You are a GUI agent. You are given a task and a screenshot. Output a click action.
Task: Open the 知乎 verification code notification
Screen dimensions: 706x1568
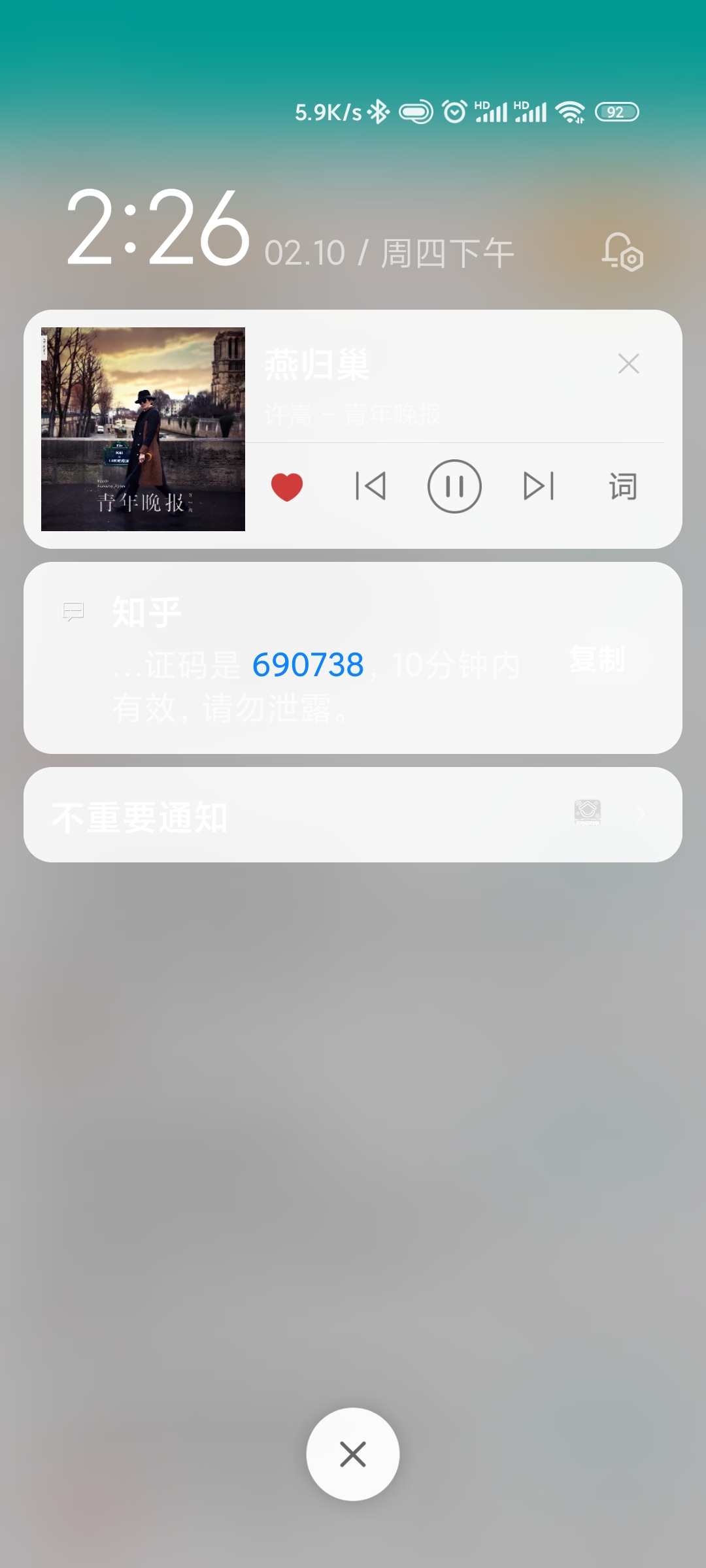[x=353, y=658]
